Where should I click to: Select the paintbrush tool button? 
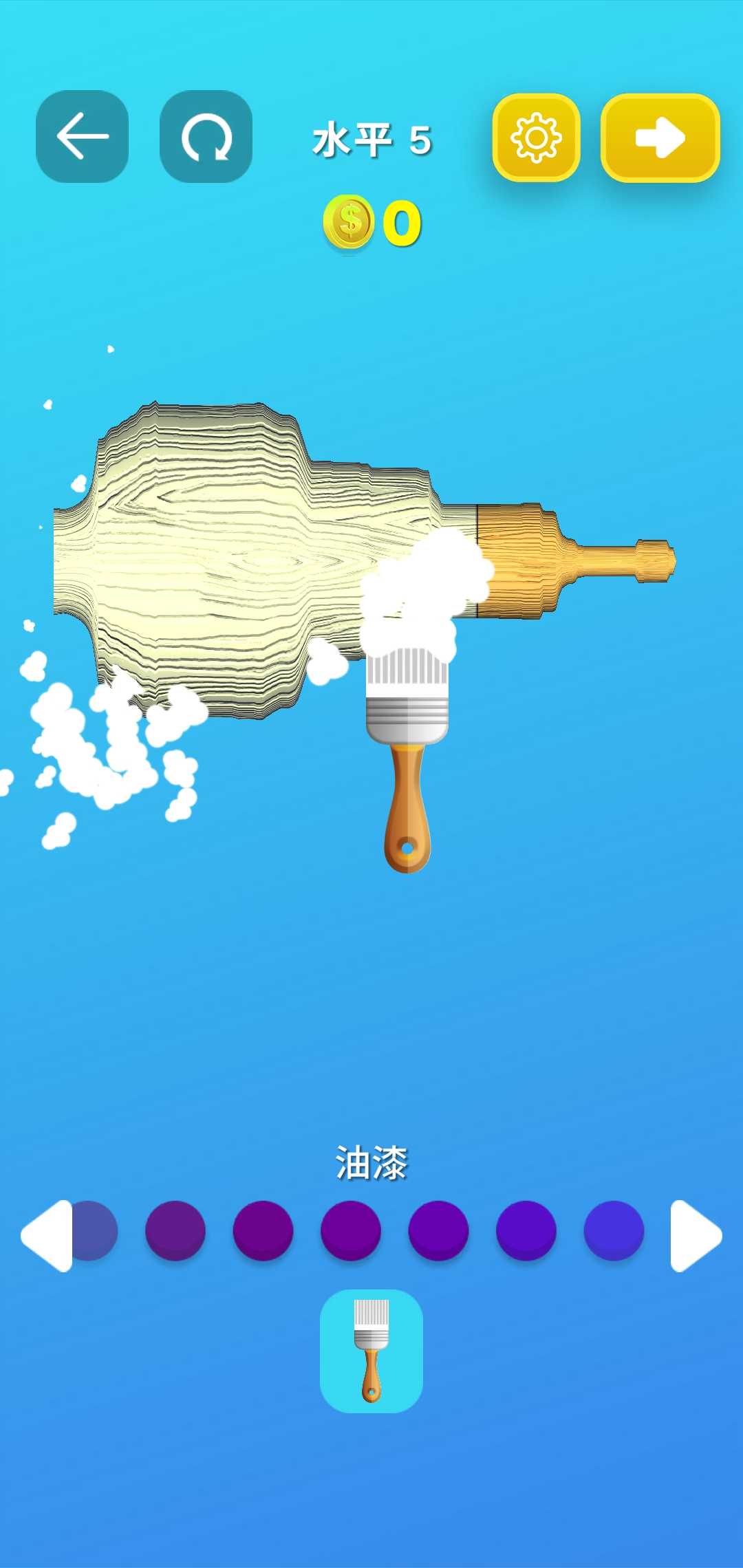click(371, 1351)
